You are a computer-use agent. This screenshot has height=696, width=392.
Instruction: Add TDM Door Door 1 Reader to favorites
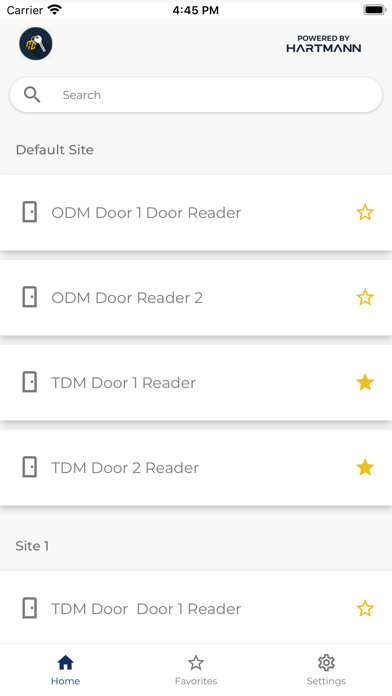[x=365, y=609]
